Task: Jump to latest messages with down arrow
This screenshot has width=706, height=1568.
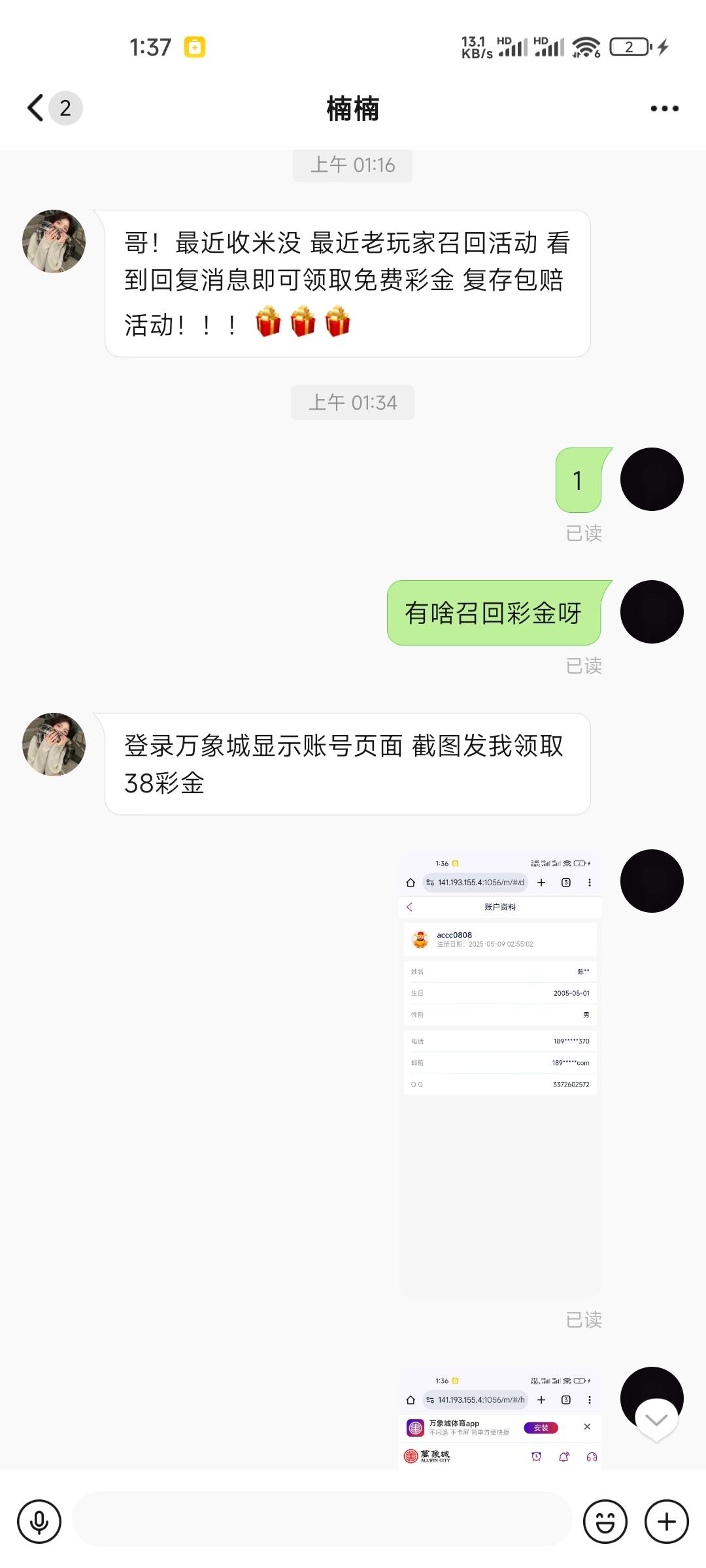Action: click(656, 1420)
